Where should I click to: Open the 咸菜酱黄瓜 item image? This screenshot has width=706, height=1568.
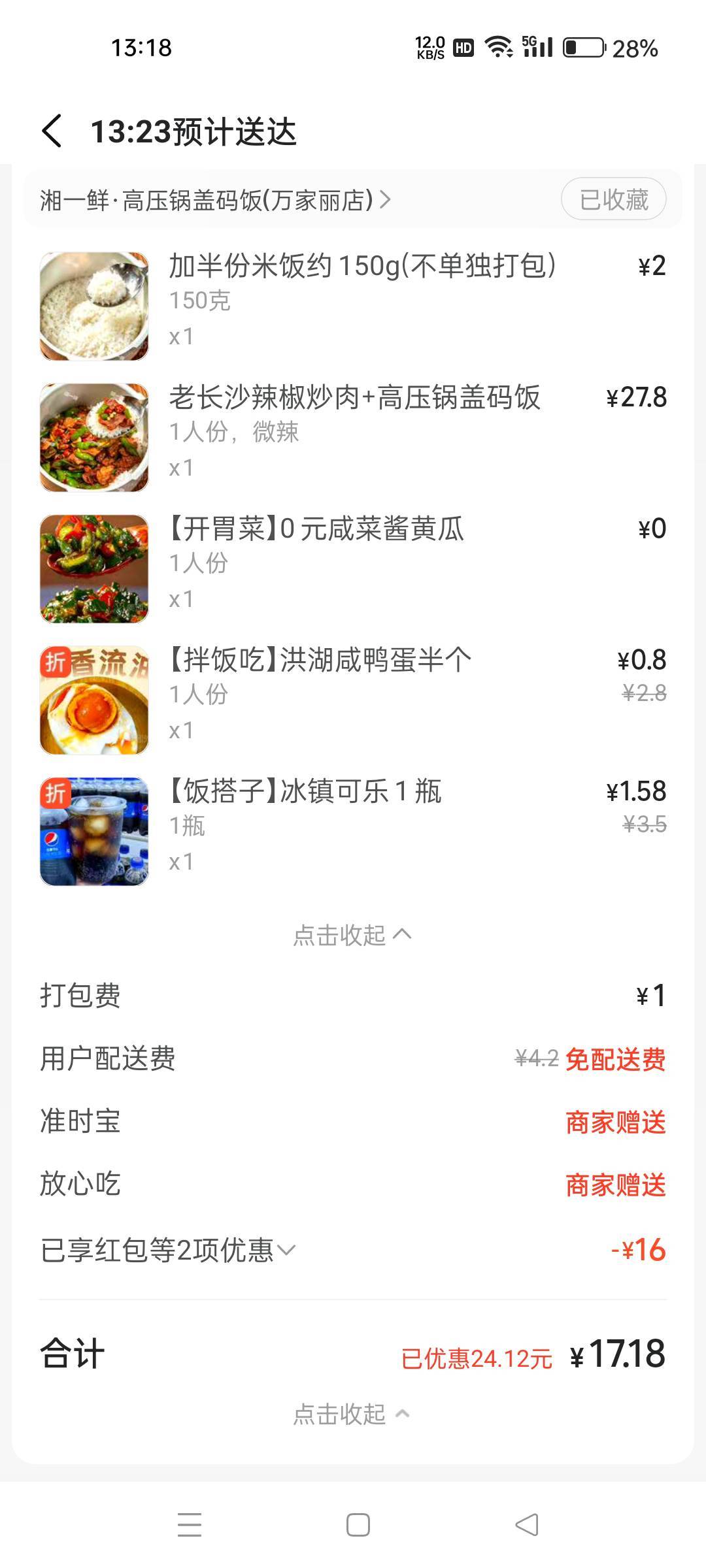94,568
